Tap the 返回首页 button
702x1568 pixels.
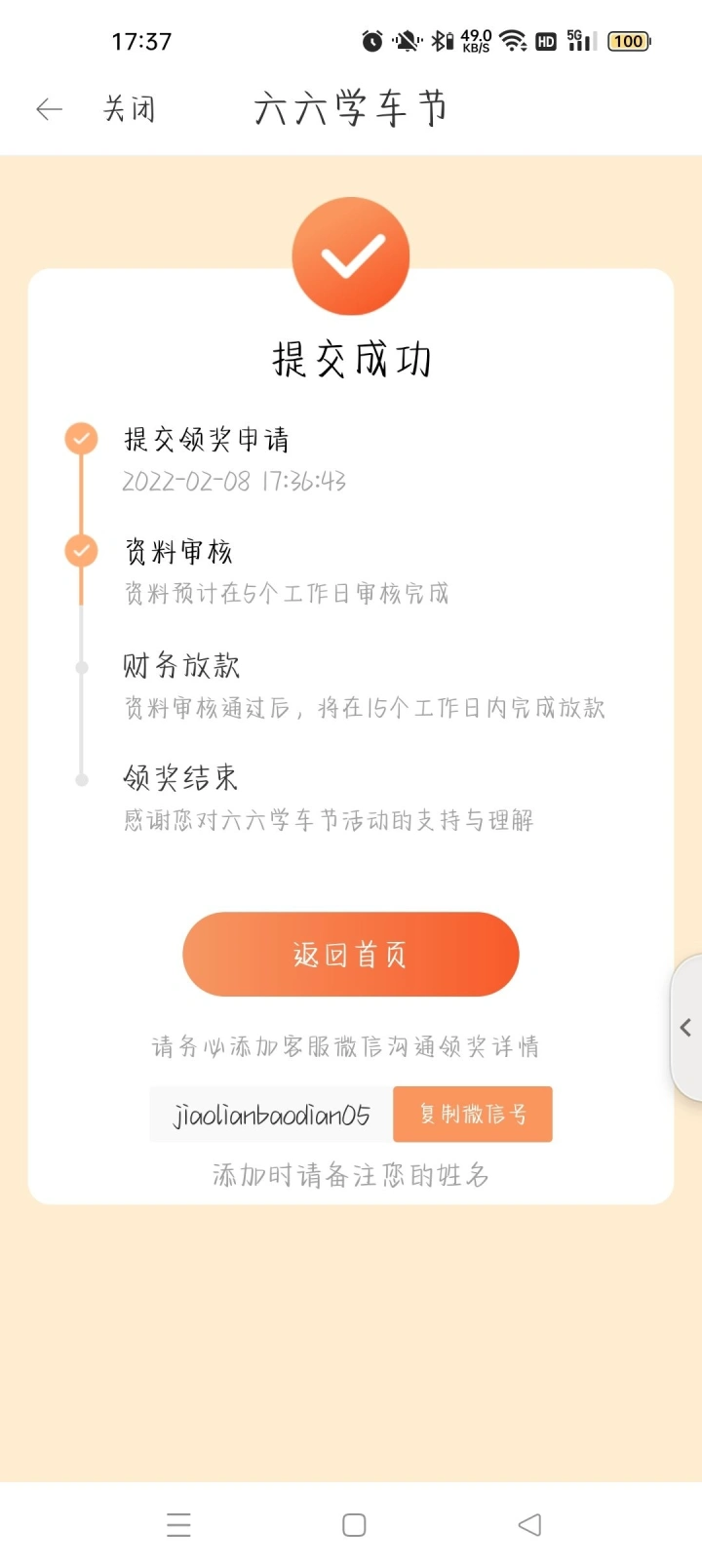click(x=350, y=954)
